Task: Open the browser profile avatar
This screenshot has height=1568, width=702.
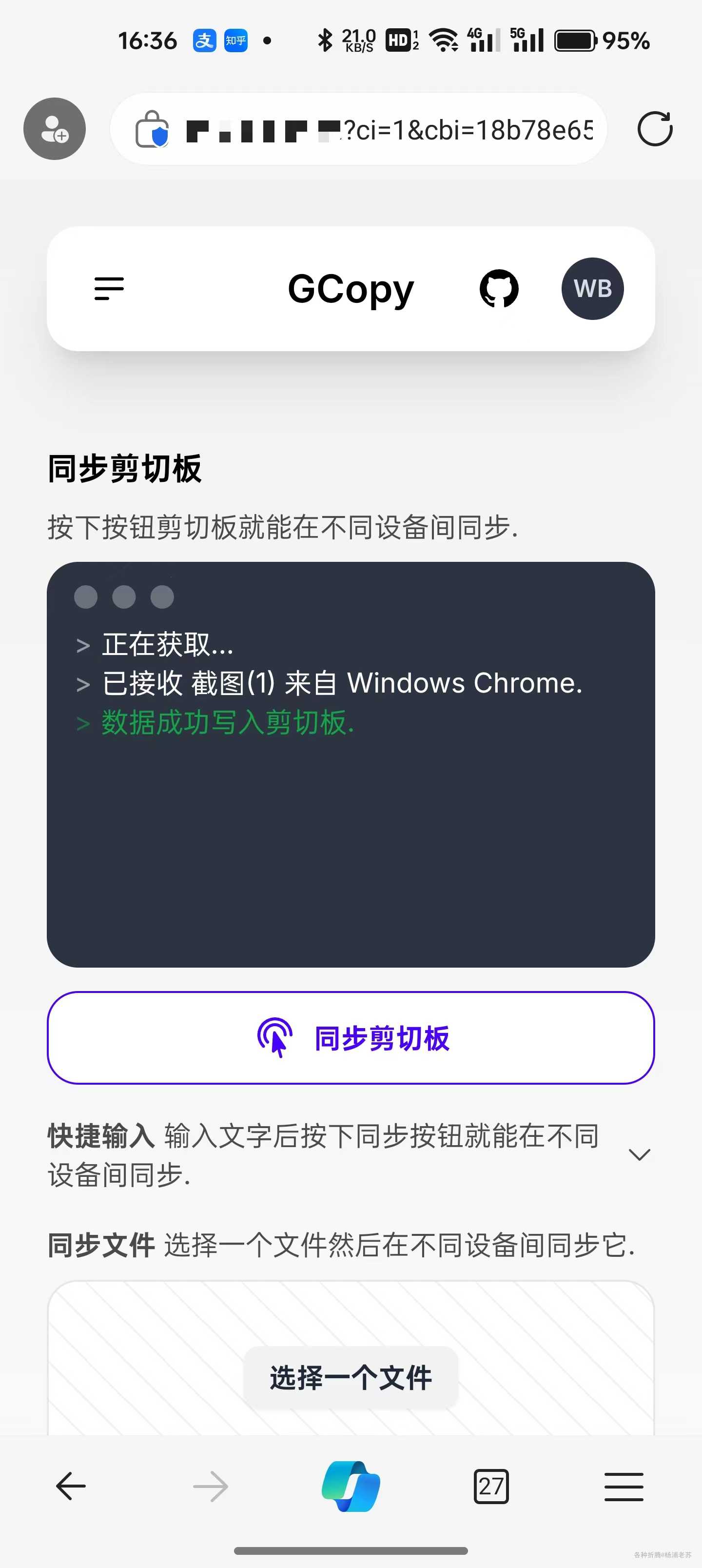Action: 55,129
